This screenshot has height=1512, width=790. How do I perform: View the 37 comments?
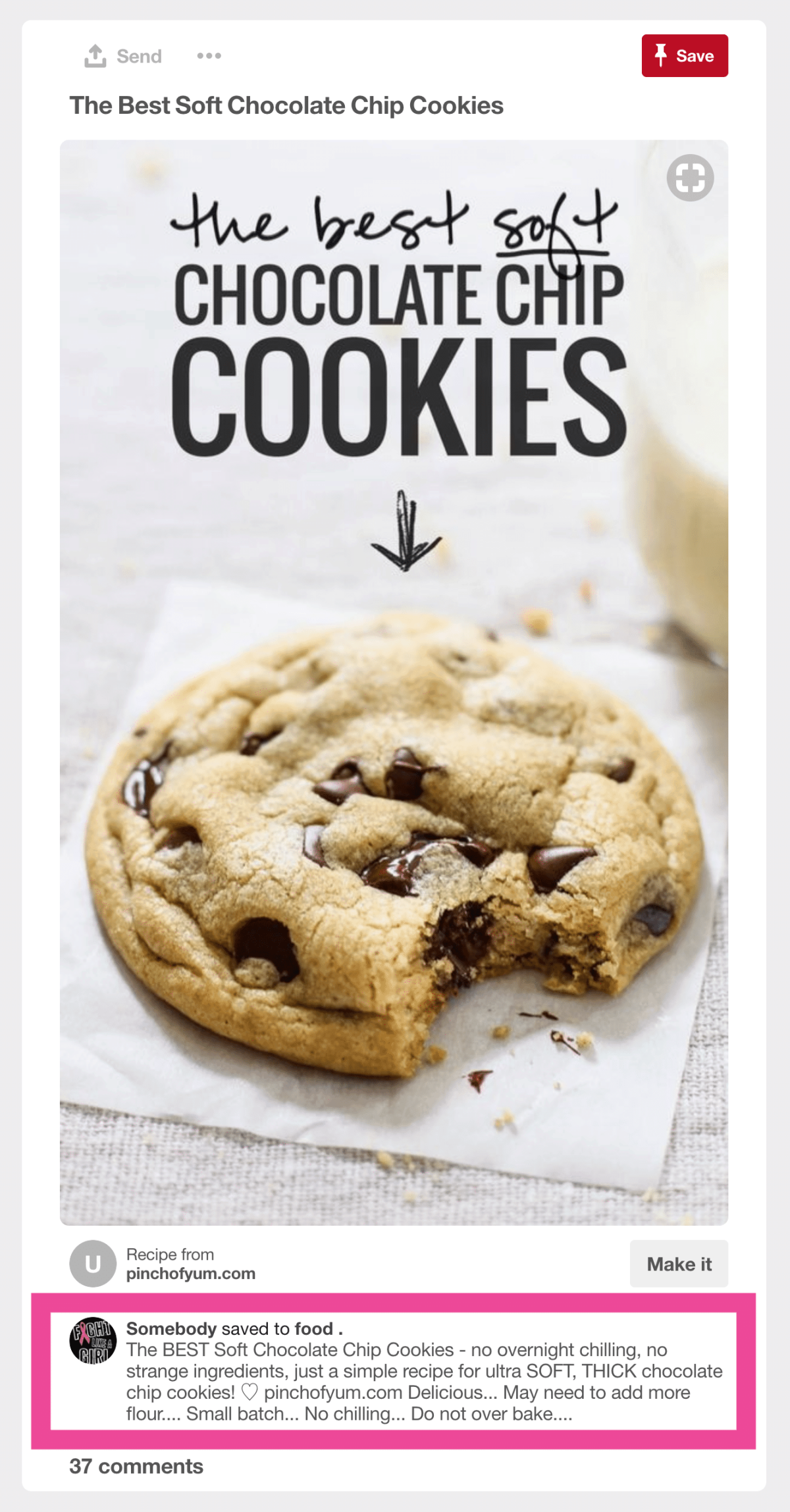point(136,1466)
